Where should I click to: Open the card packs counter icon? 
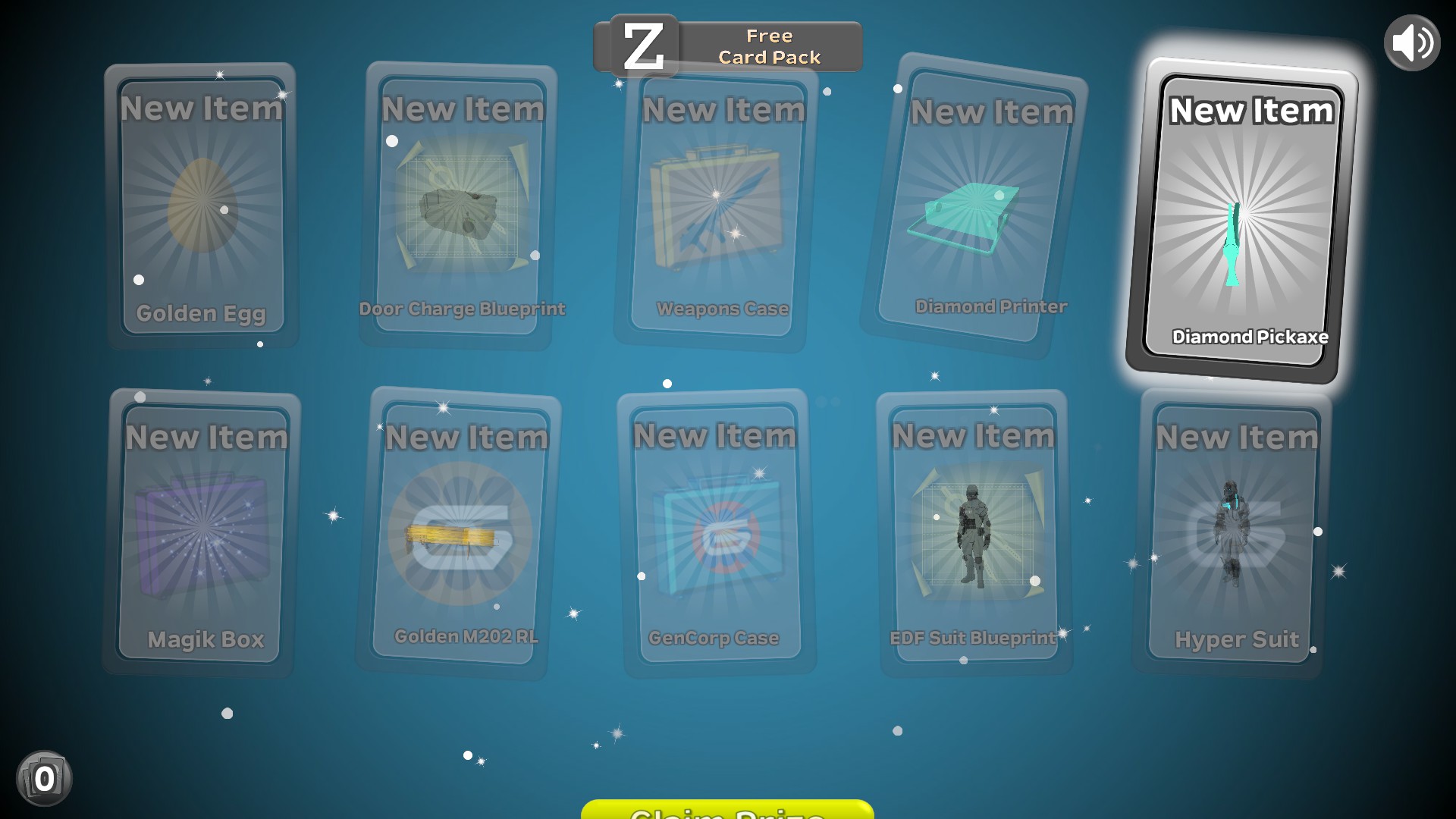pos(44,778)
